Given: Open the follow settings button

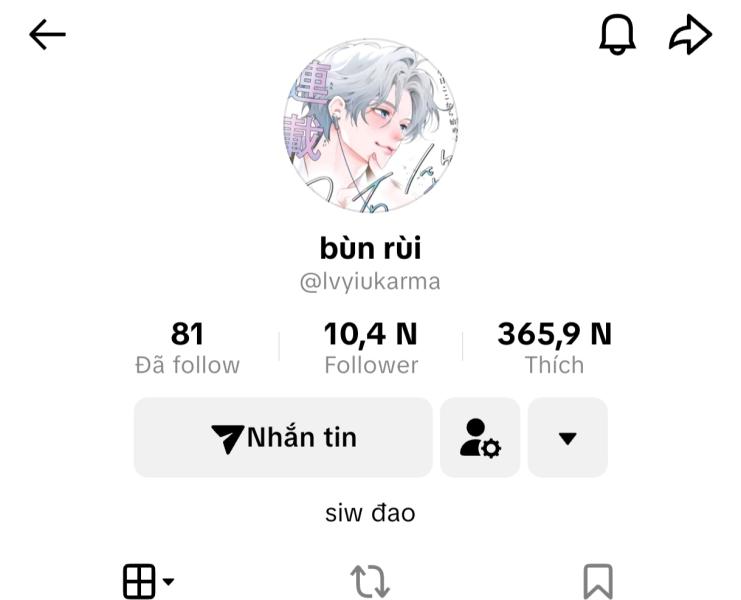Looking at the screenshot, I should [480, 437].
